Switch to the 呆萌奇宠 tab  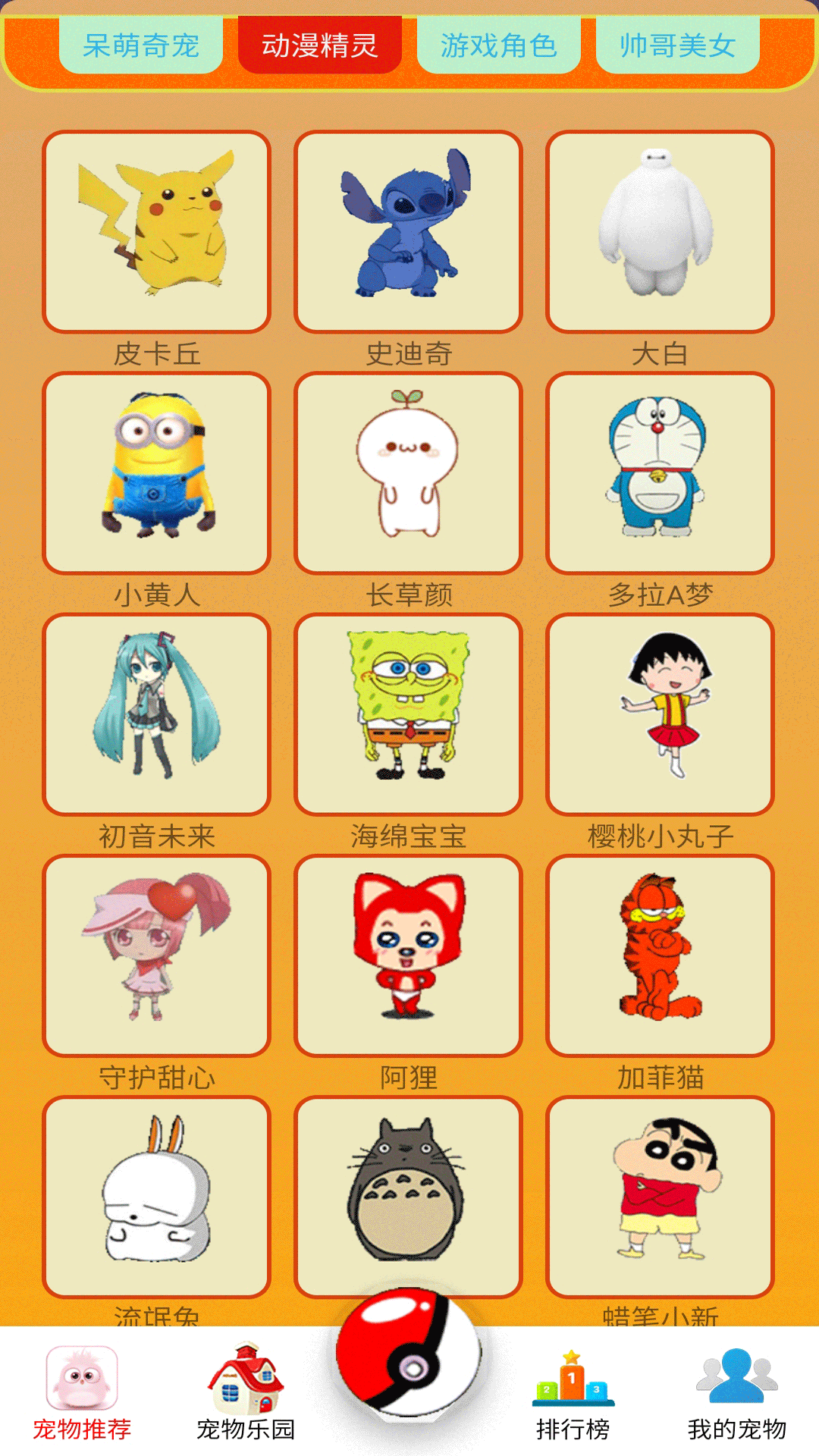141,45
